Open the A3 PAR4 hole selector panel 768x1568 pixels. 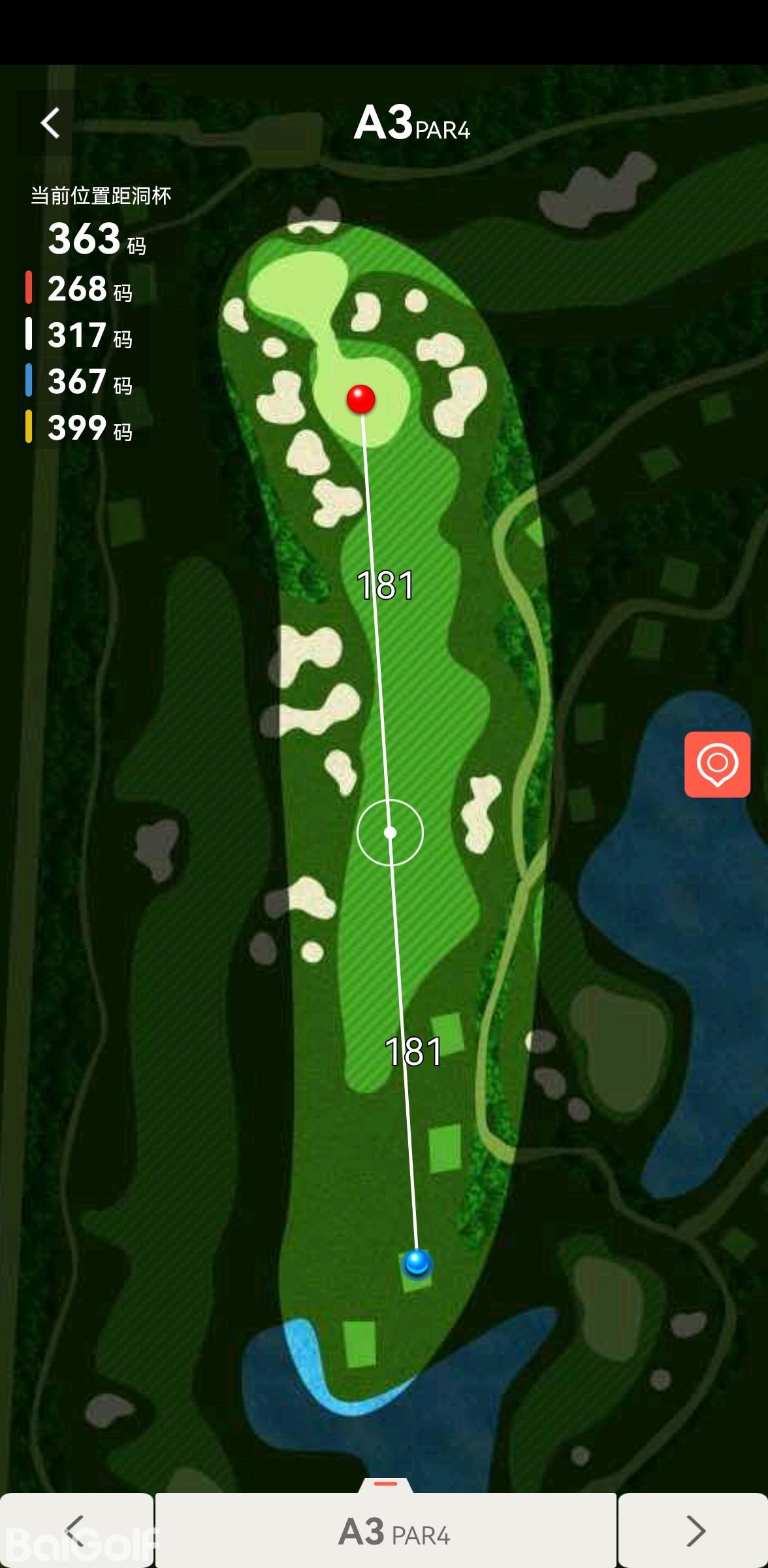386,1530
